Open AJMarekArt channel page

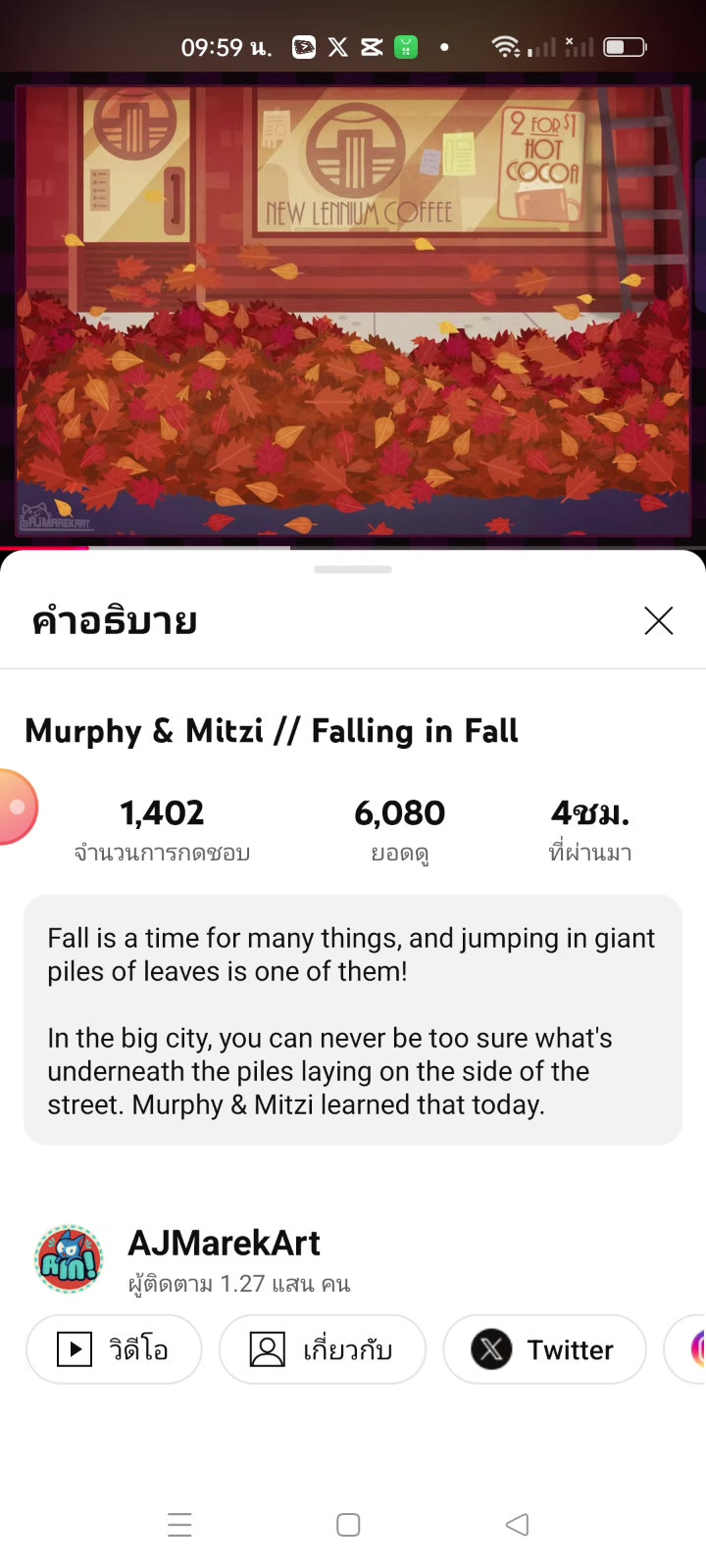(224, 1244)
